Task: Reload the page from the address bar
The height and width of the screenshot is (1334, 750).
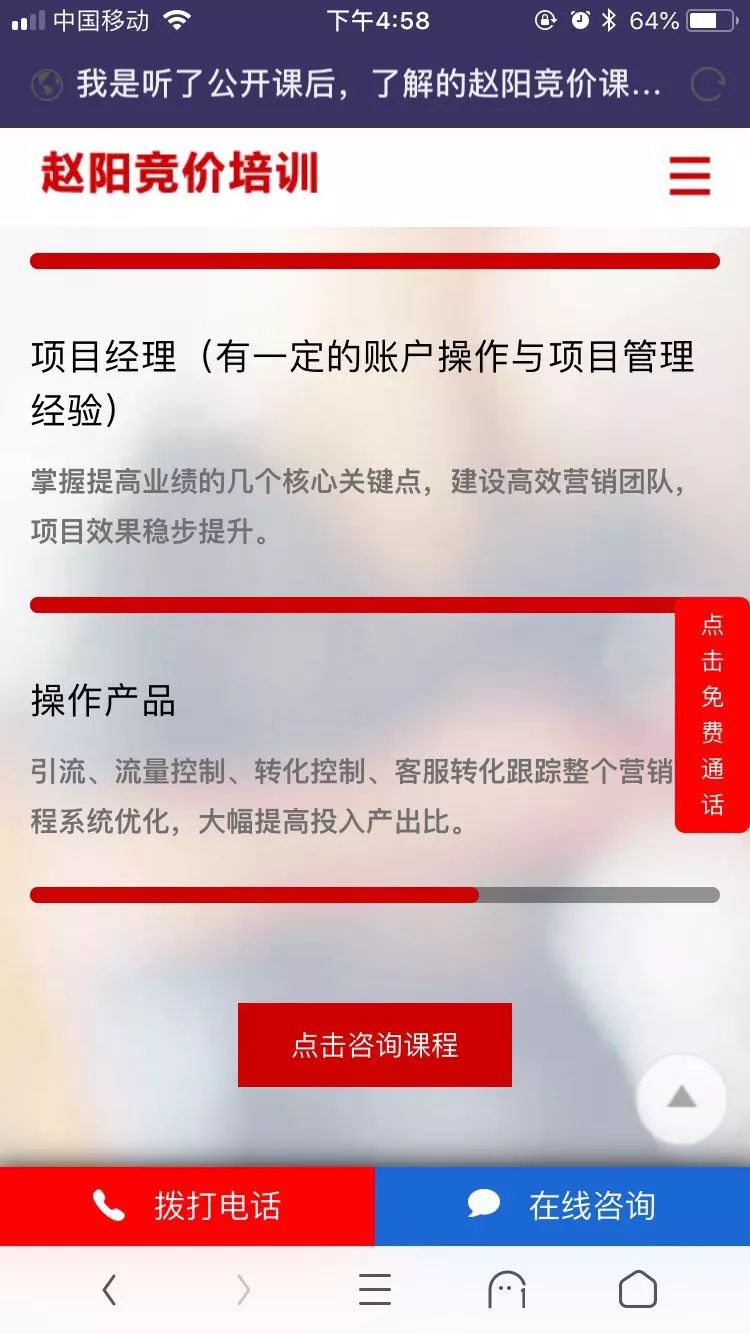Action: pos(707,85)
